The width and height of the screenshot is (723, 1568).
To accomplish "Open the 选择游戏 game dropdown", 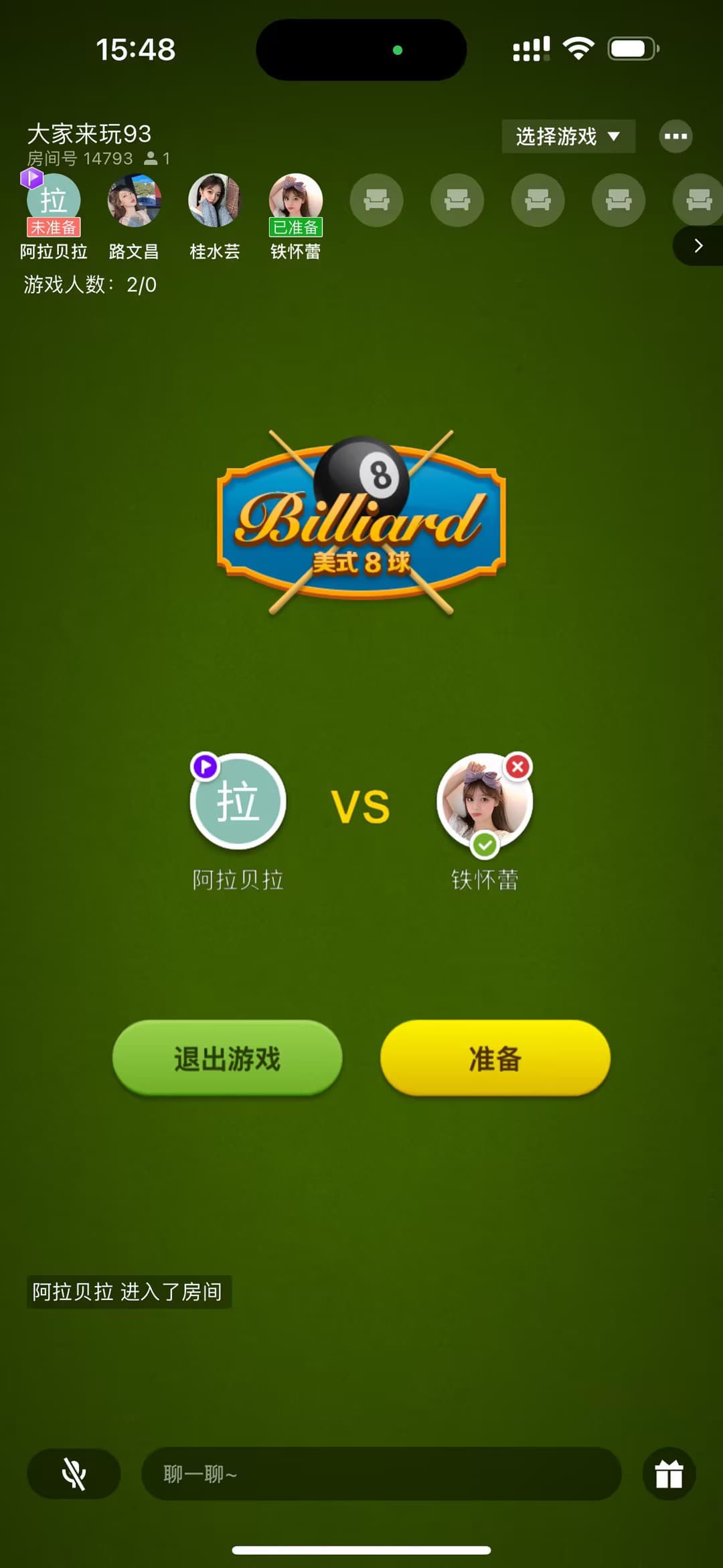I will 568,137.
